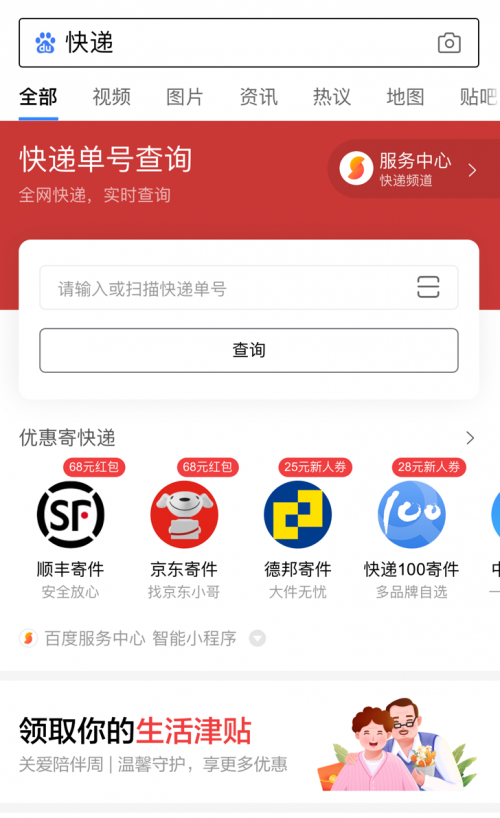Switch to the 图片 tab

(185, 97)
